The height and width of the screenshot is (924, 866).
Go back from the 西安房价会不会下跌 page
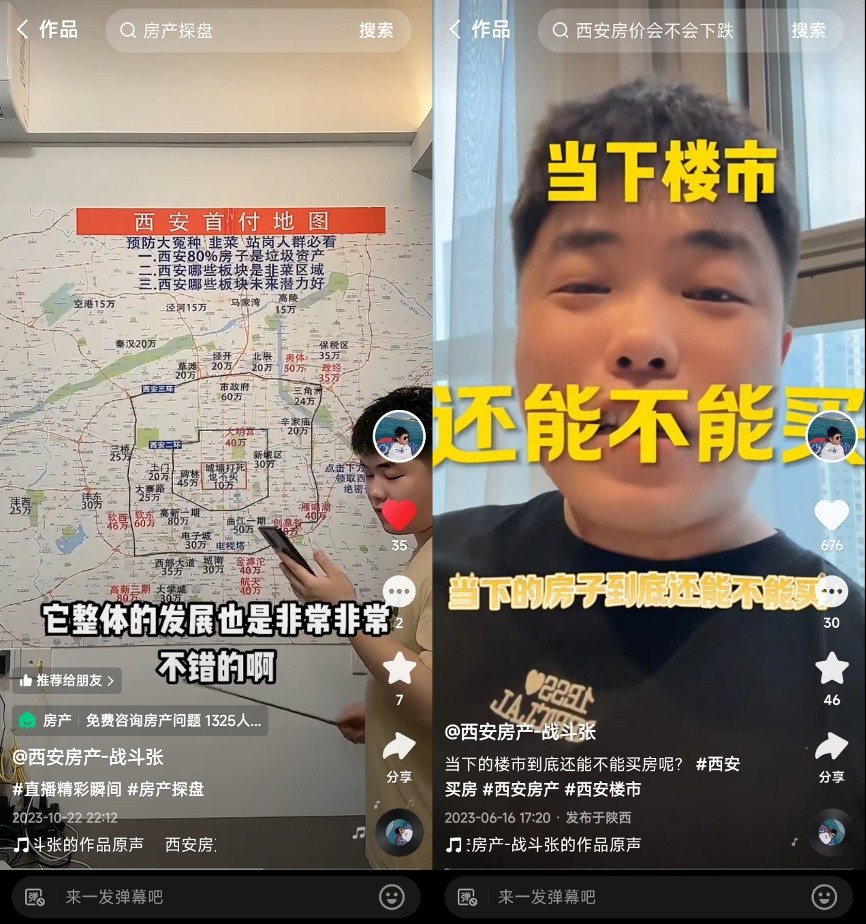pyautogui.click(x=455, y=30)
